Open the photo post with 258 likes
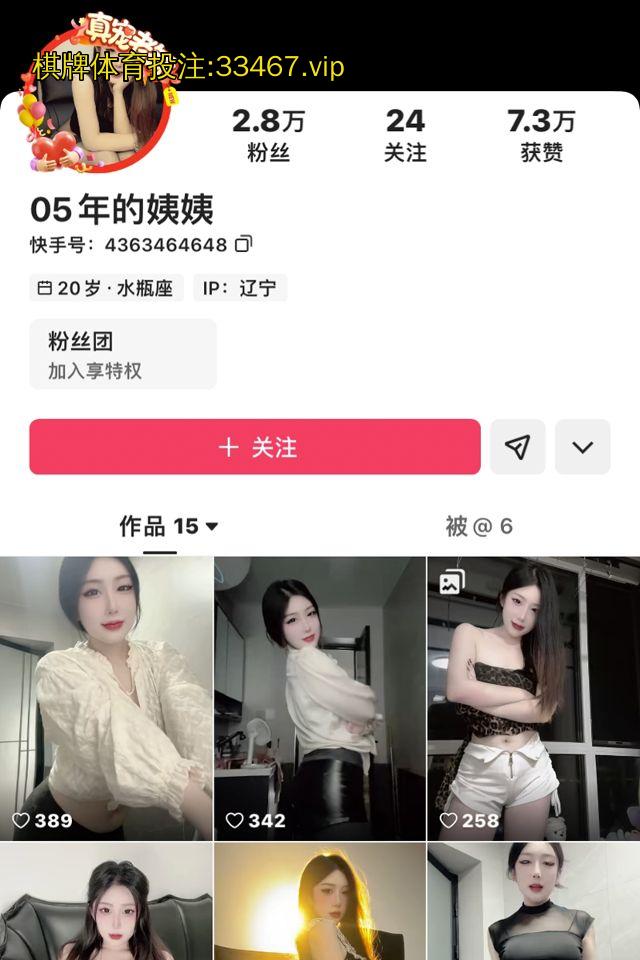640x960 pixels. (533, 698)
